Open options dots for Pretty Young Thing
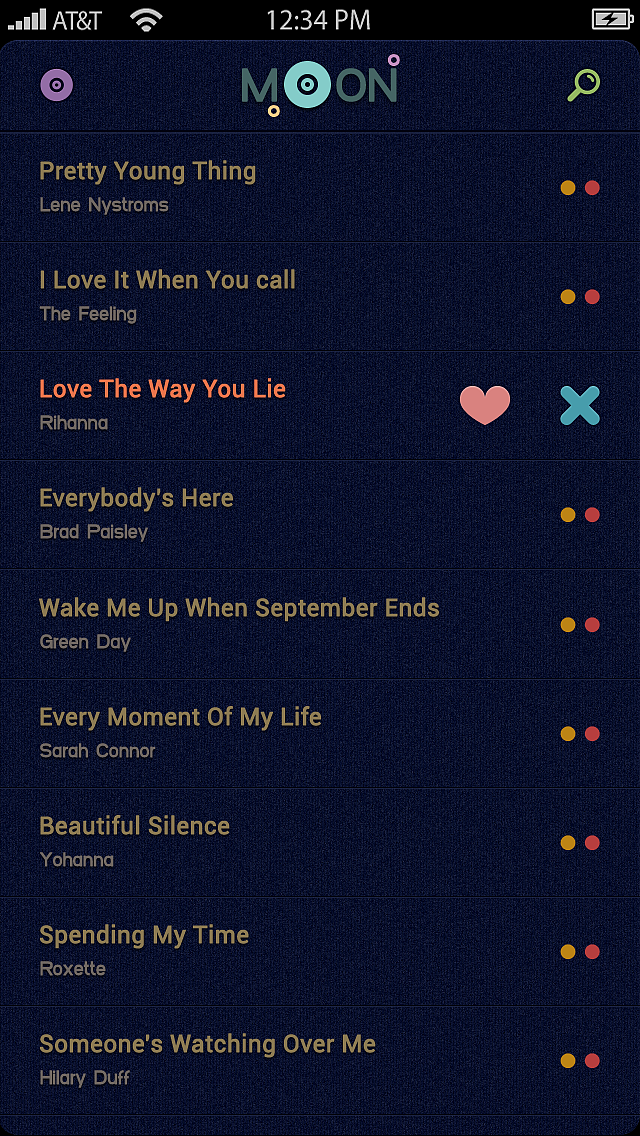Image resolution: width=640 pixels, height=1136 pixels. click(580, 187)
